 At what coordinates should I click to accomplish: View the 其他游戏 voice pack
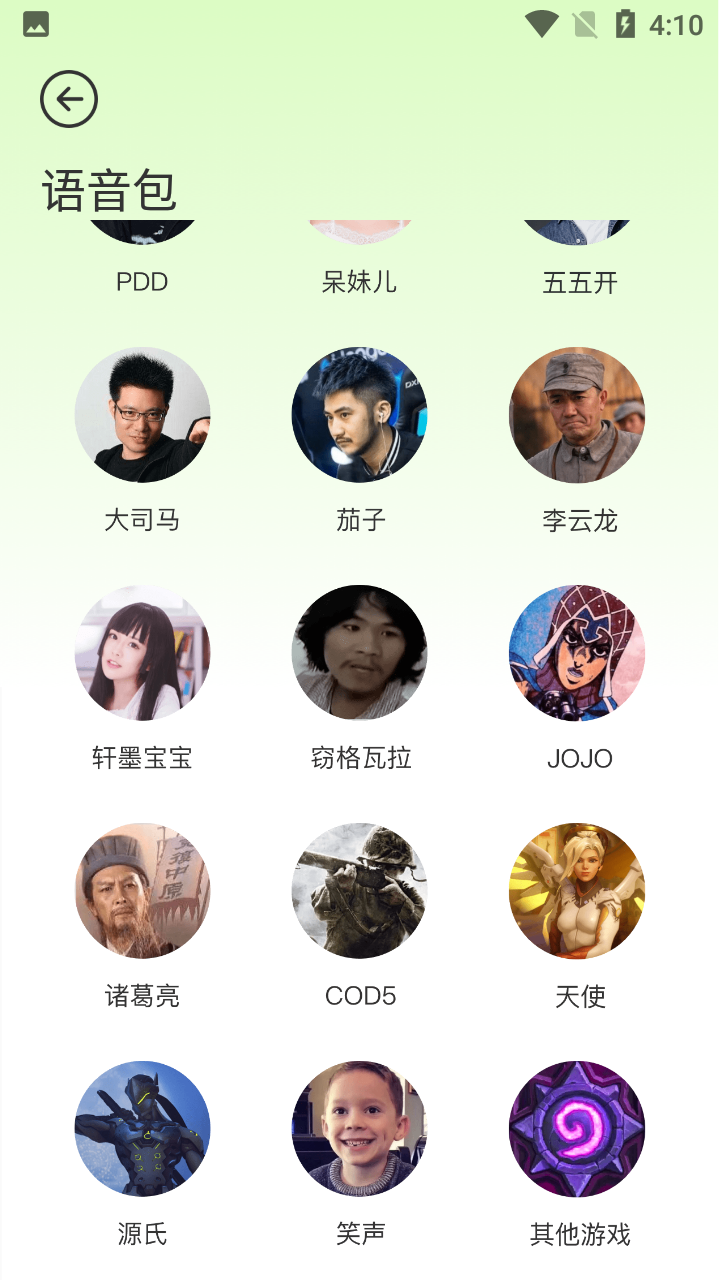(x=577, y=1129)
